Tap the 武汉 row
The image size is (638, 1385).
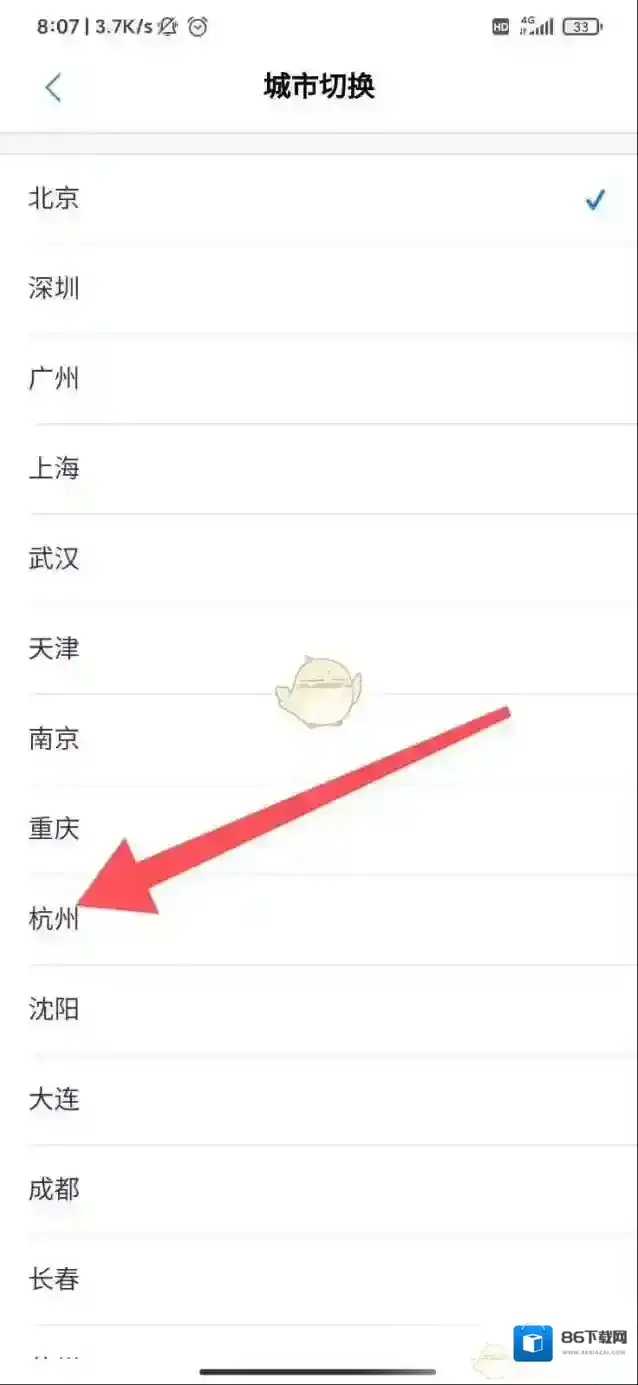point(54,559)
